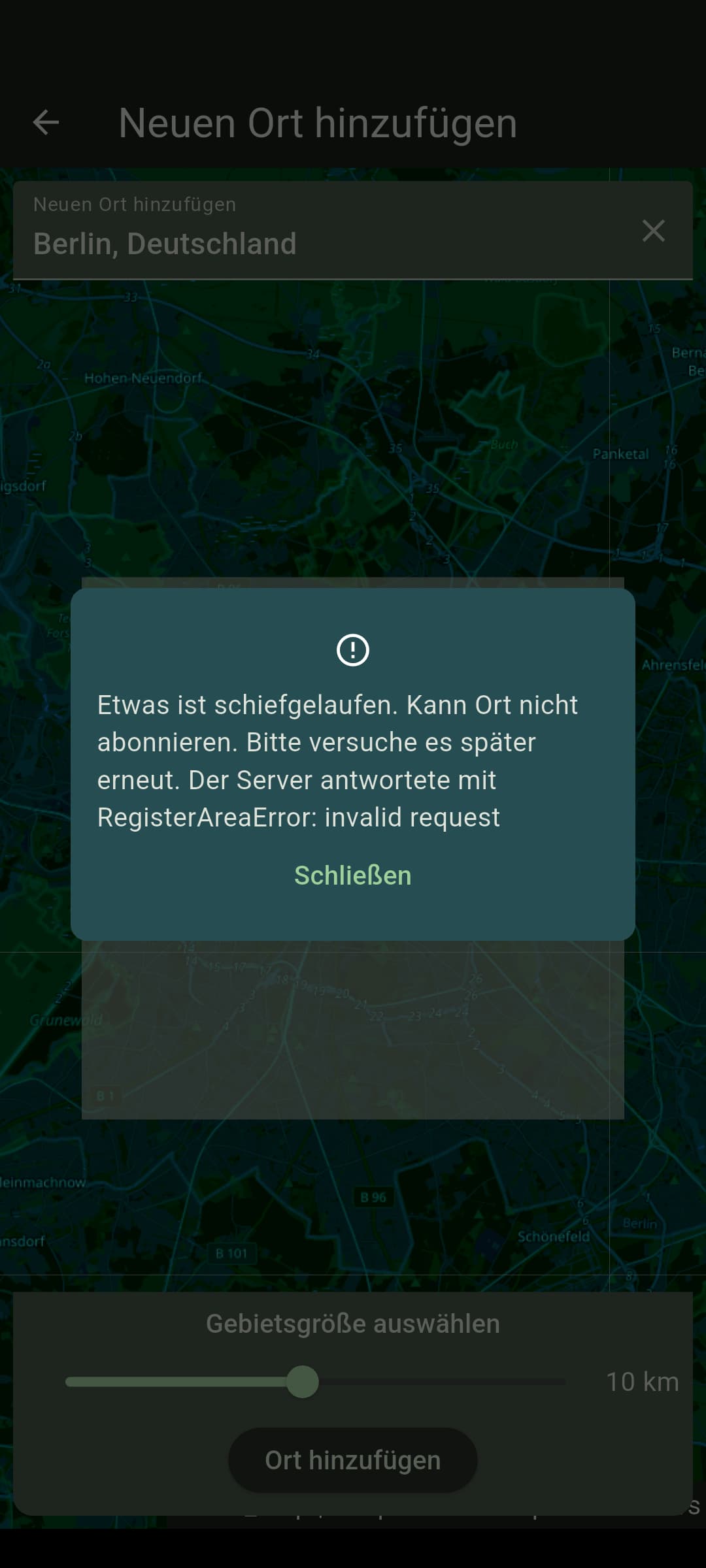Screen dimensions: 706x1568
Task: Close the error dialog with Schließen
Action: point(352,875)
